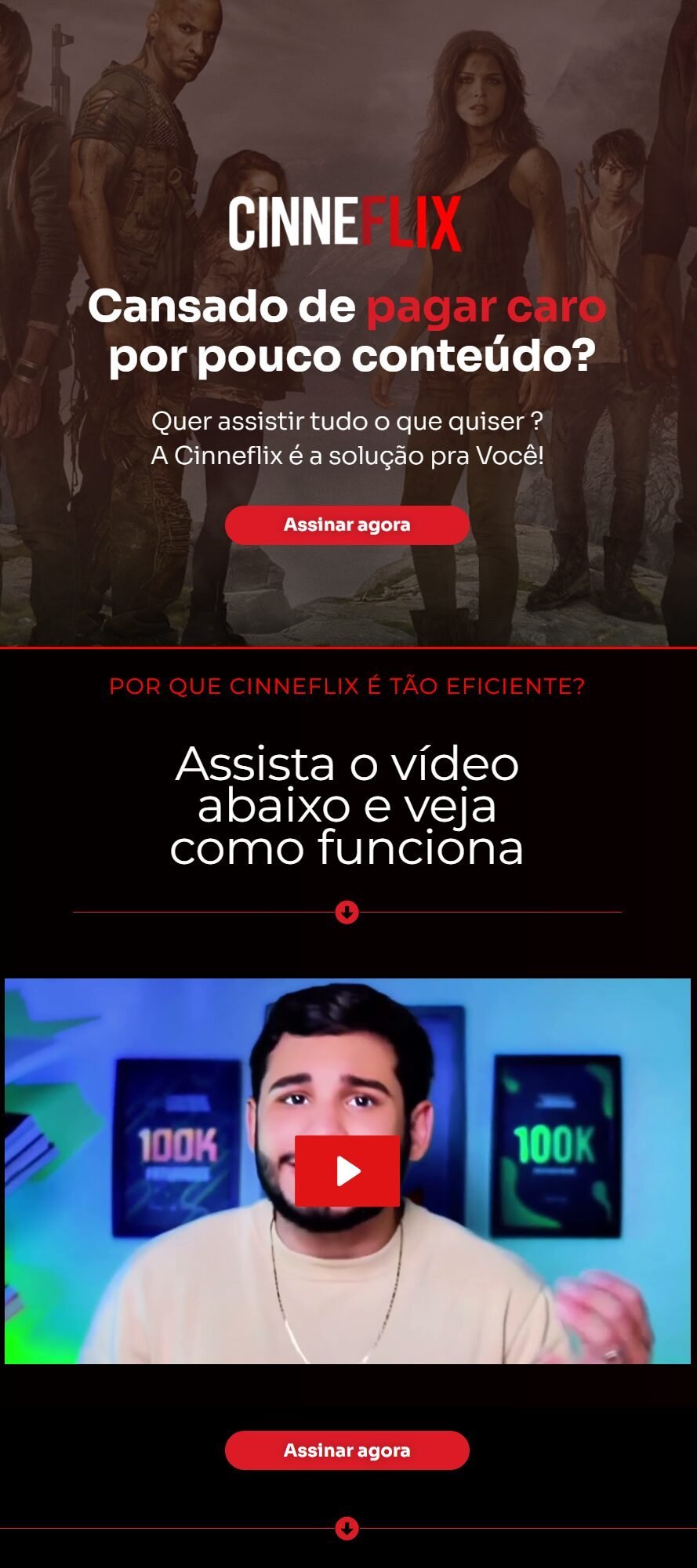Image resolution: width=697 pixels, height=1568 pixels.
Task: Tap Assinar agora button under the headline
Action: [347, 524]
